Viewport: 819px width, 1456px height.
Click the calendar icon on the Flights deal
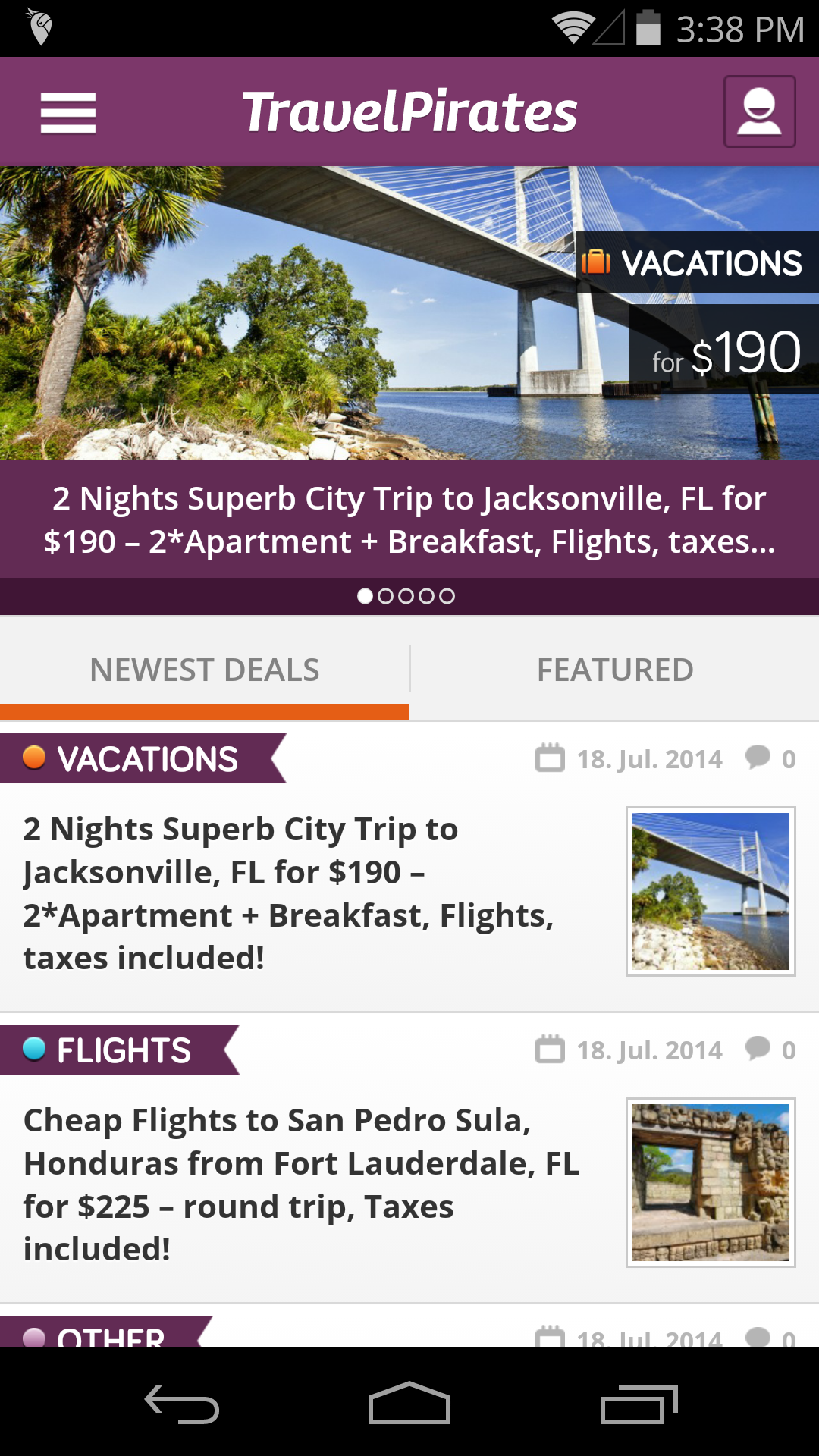(x=550, y=1050)
